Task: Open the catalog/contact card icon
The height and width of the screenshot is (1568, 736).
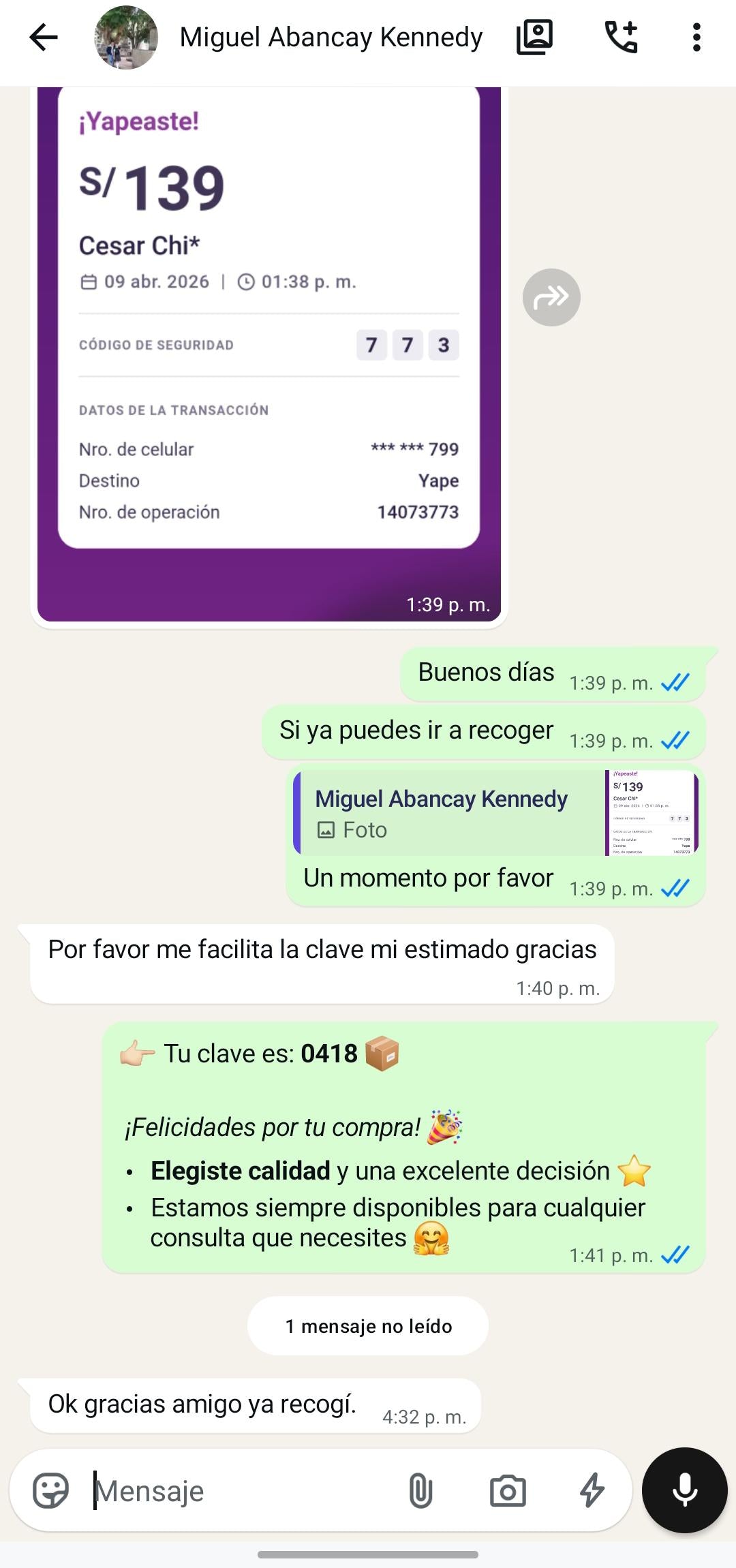Action: pyautogui.click(x=535, y=37)
